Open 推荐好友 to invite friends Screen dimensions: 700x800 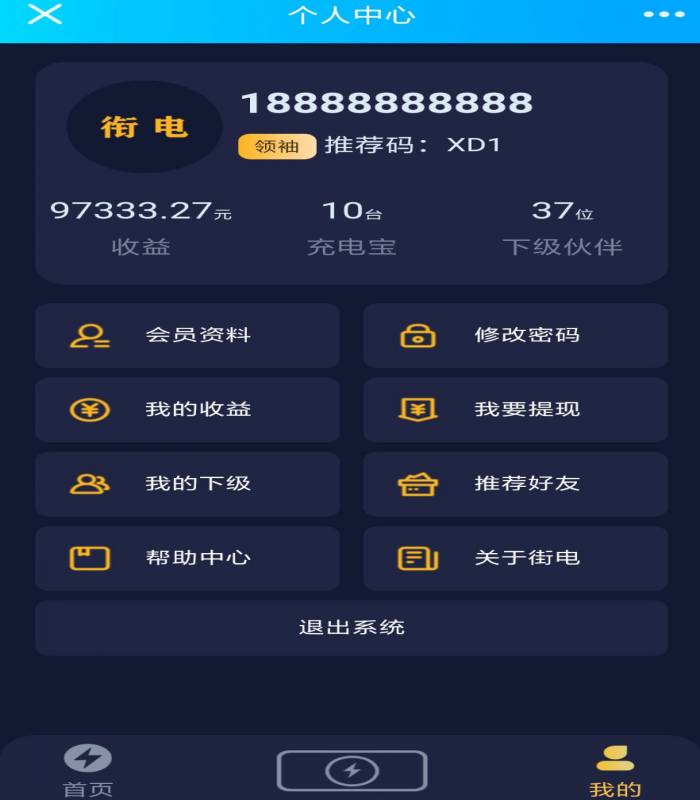coord(515,484)
